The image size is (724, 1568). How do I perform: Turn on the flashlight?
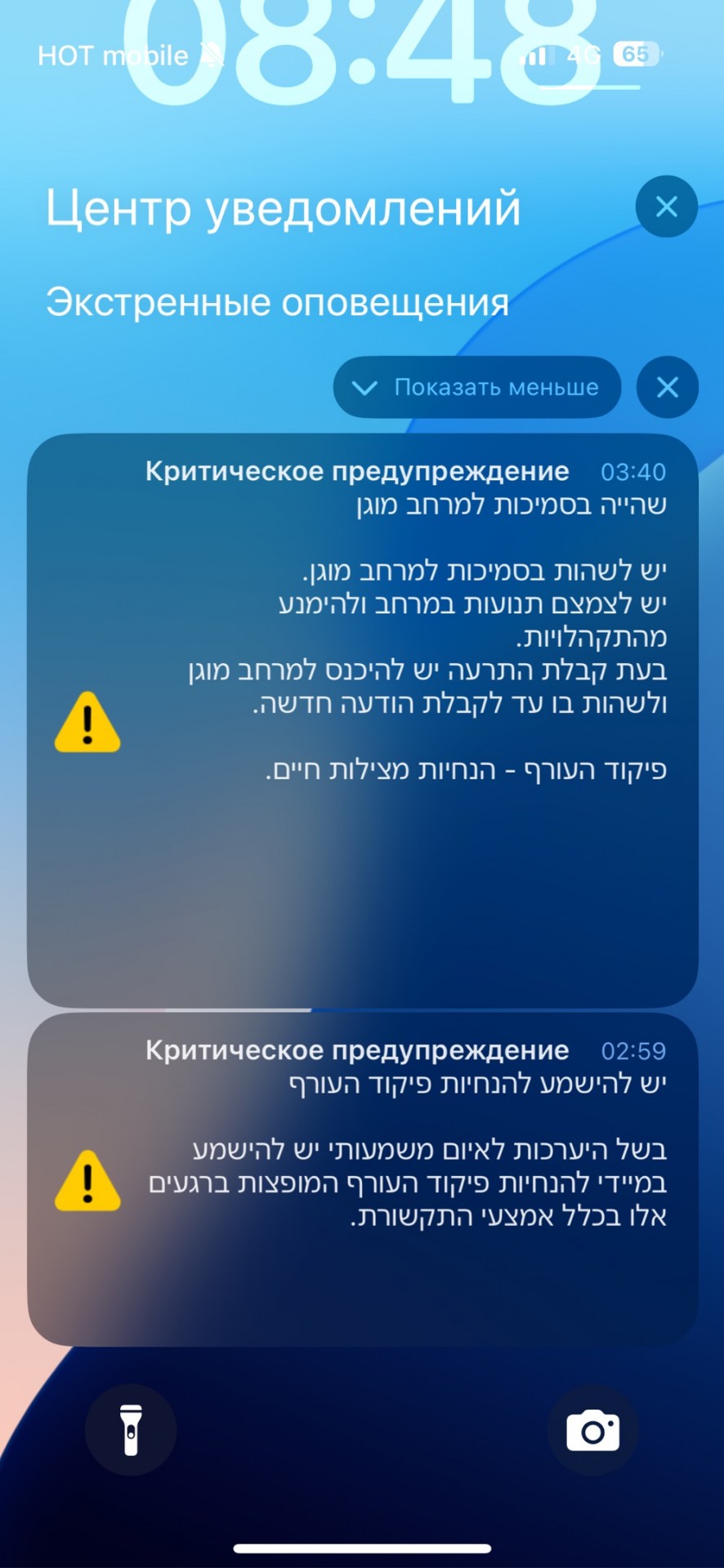click(x=131, y=1430)
